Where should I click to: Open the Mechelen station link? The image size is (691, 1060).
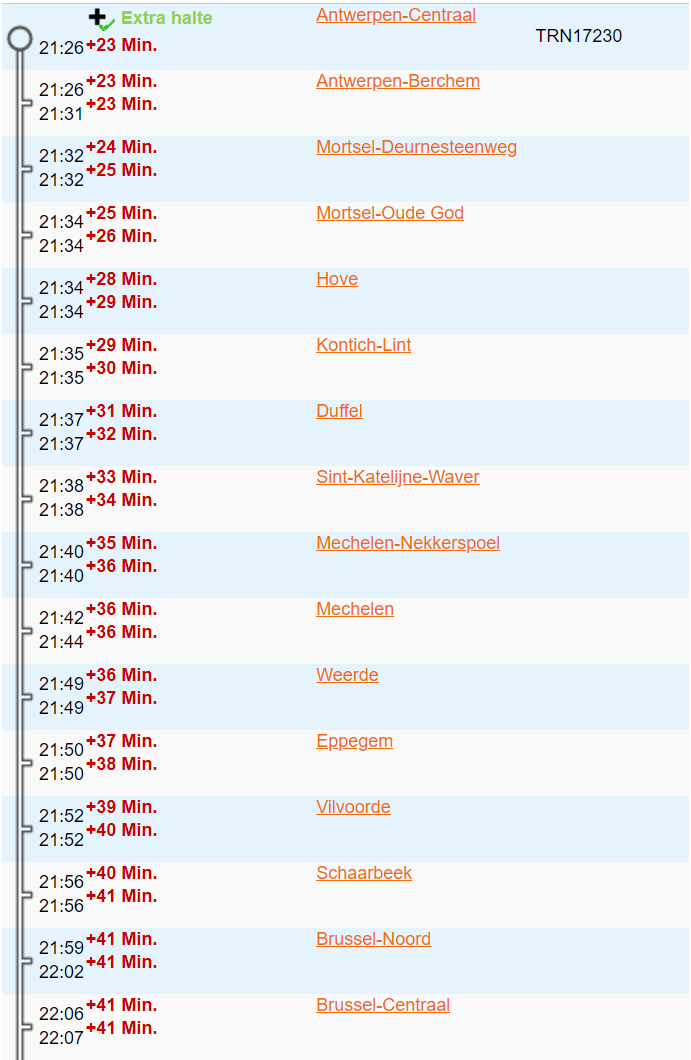355,610
